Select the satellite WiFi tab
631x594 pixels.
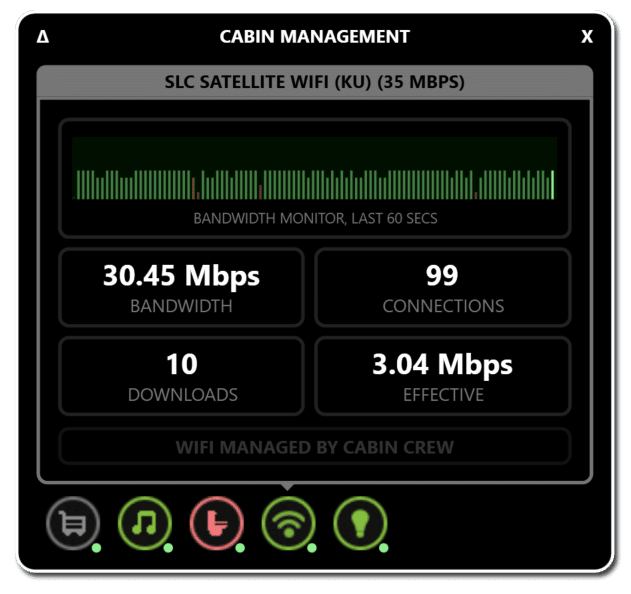pos(288,522)
